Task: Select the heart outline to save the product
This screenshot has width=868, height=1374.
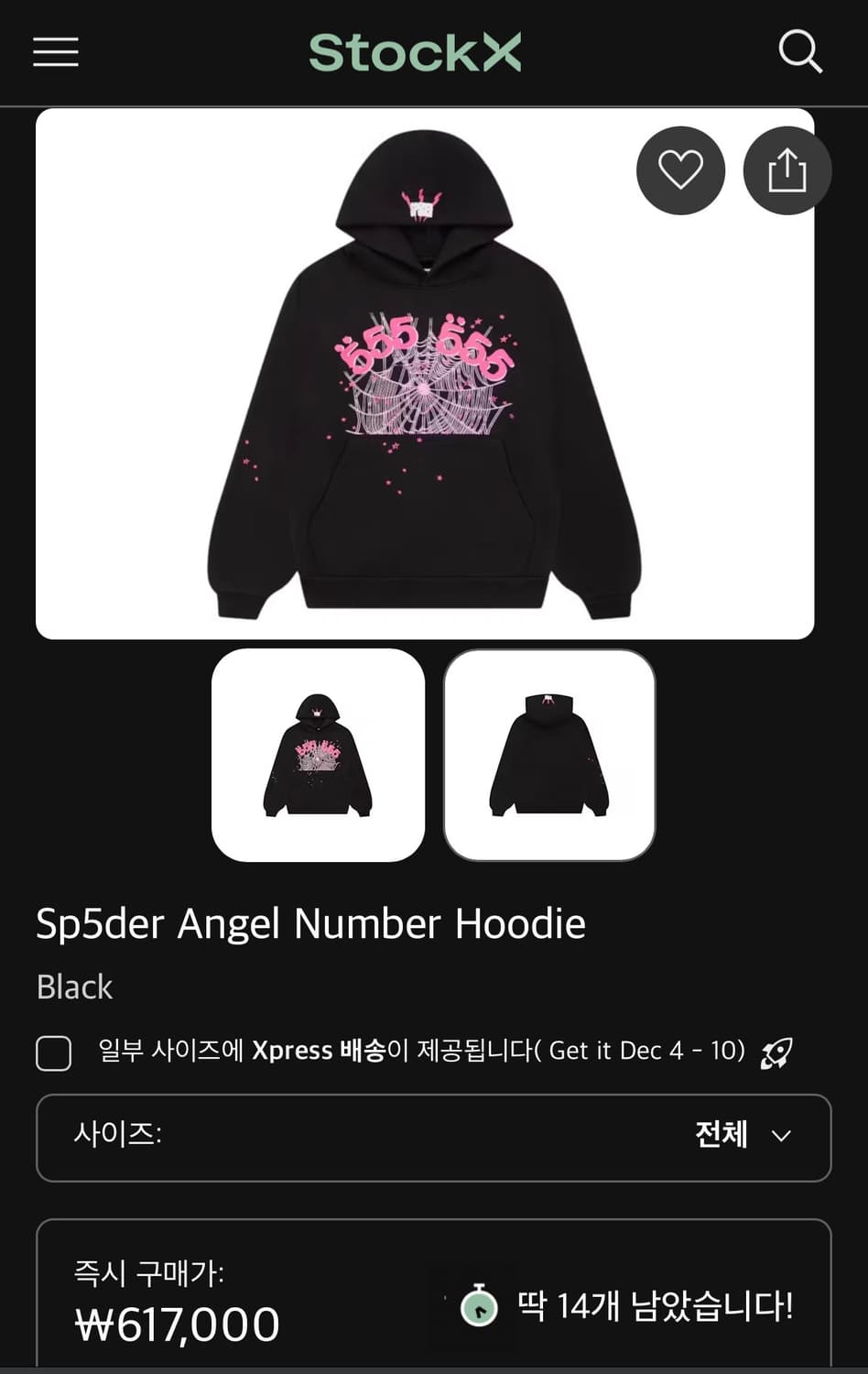Action: (x=680, y=170)
